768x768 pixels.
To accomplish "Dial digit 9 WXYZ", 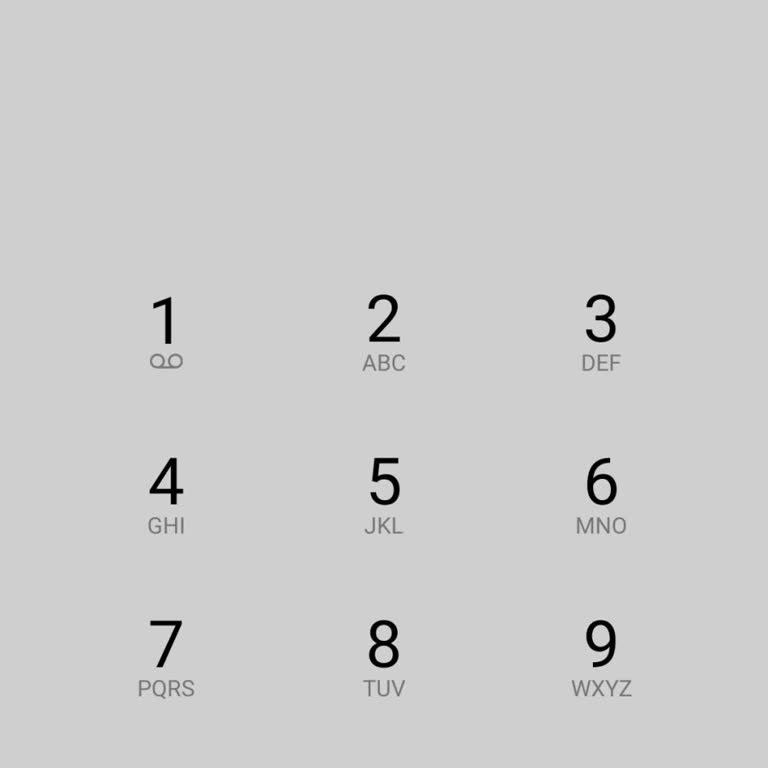I will 601,658.
